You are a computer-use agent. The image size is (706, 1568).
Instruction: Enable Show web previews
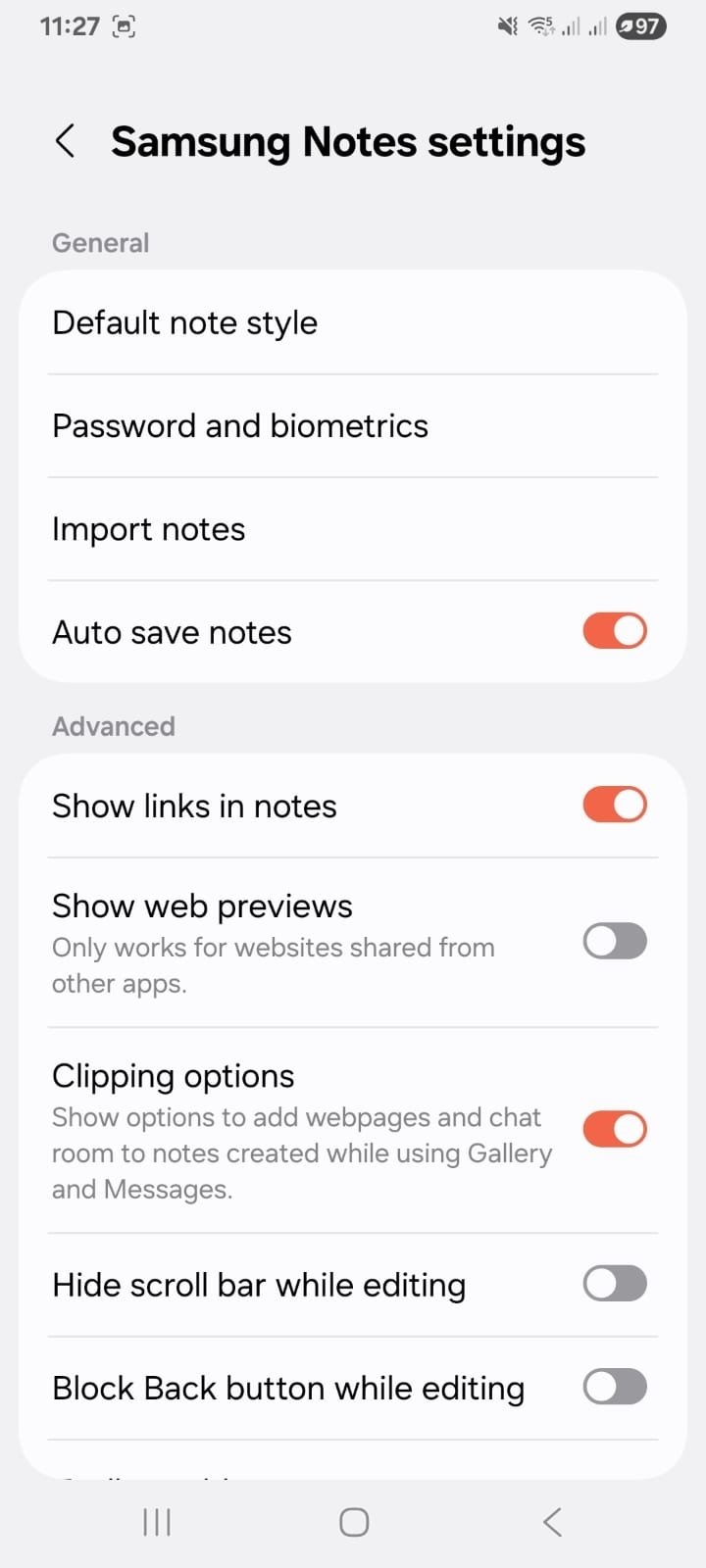click(x=614, y=941)
